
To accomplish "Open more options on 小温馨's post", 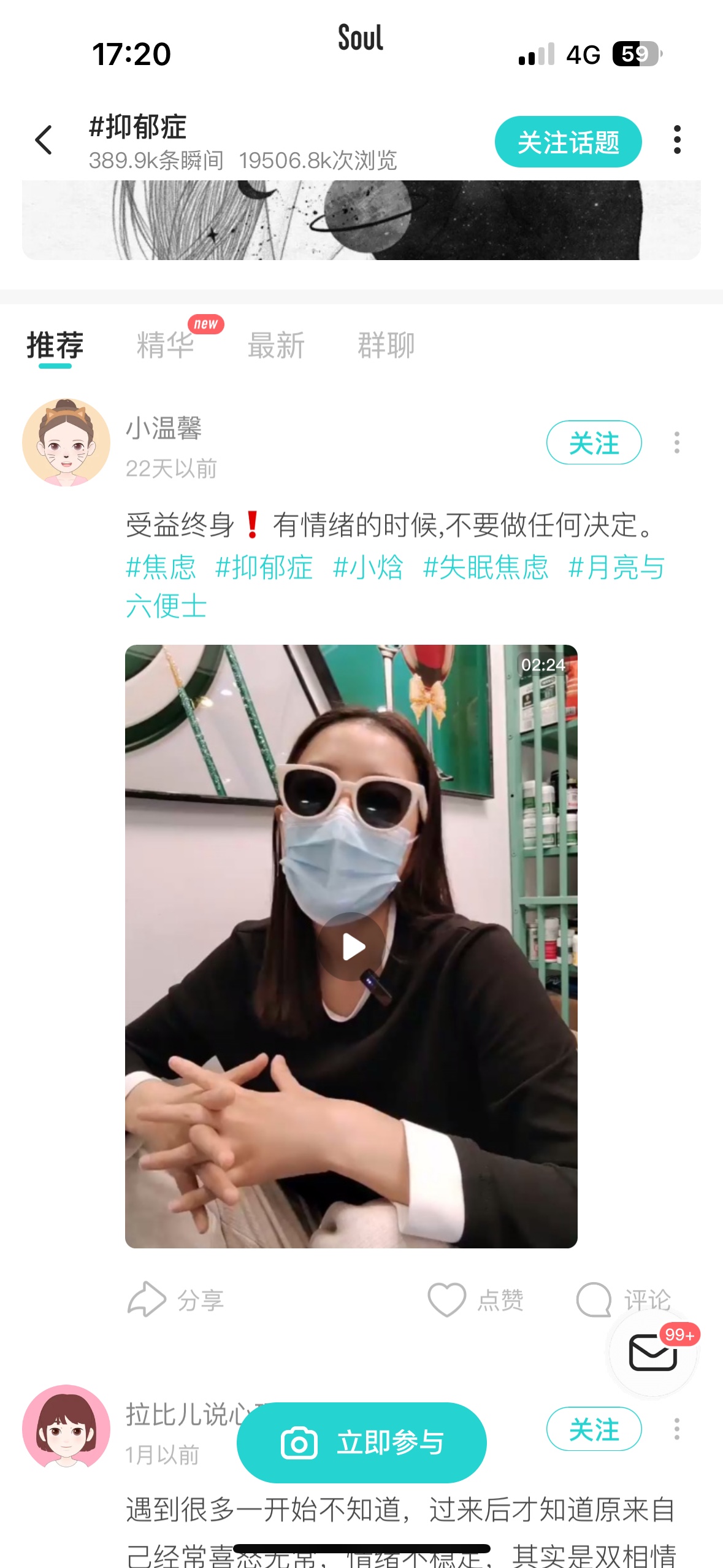I will tap(677, 442).
